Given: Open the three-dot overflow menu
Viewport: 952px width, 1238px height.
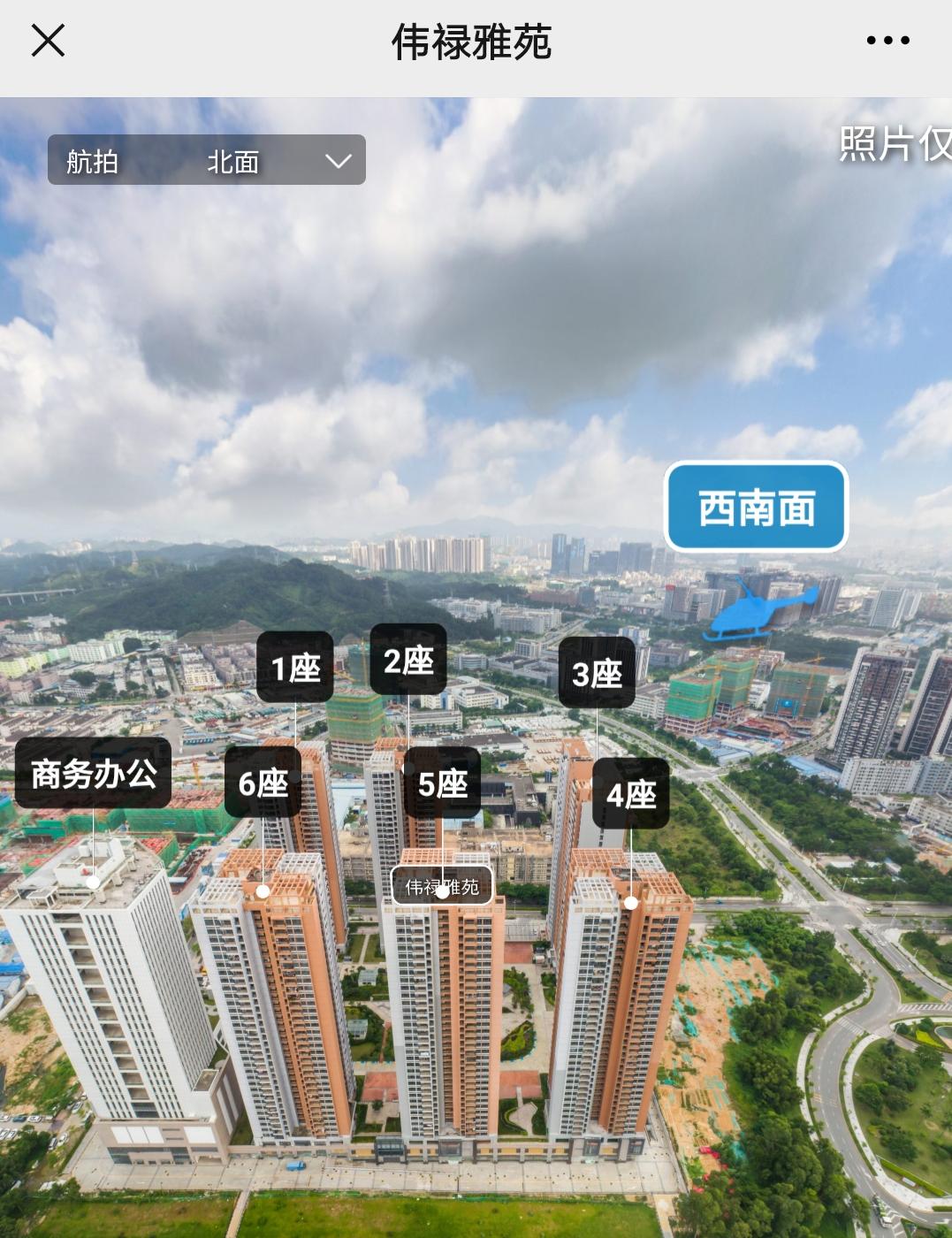Looking at the screenshot, I should (x=887, y=41).
